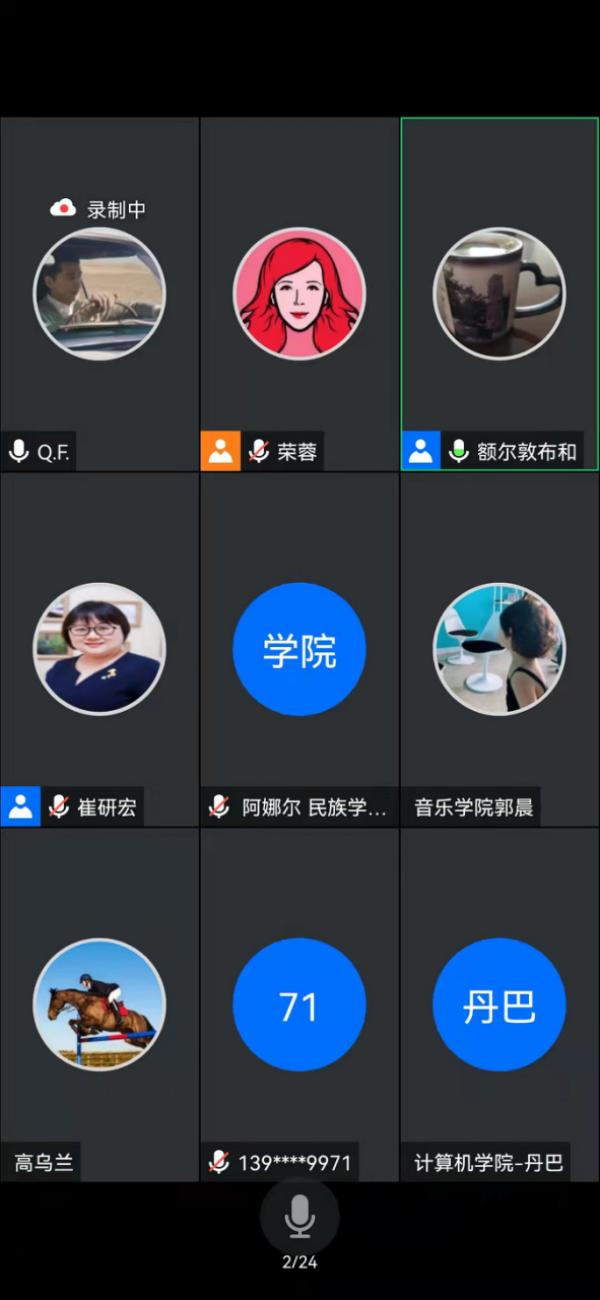Select 荣蓉 participant tile
Screen dimensions: 600x1300
click(x=299, y=294)
